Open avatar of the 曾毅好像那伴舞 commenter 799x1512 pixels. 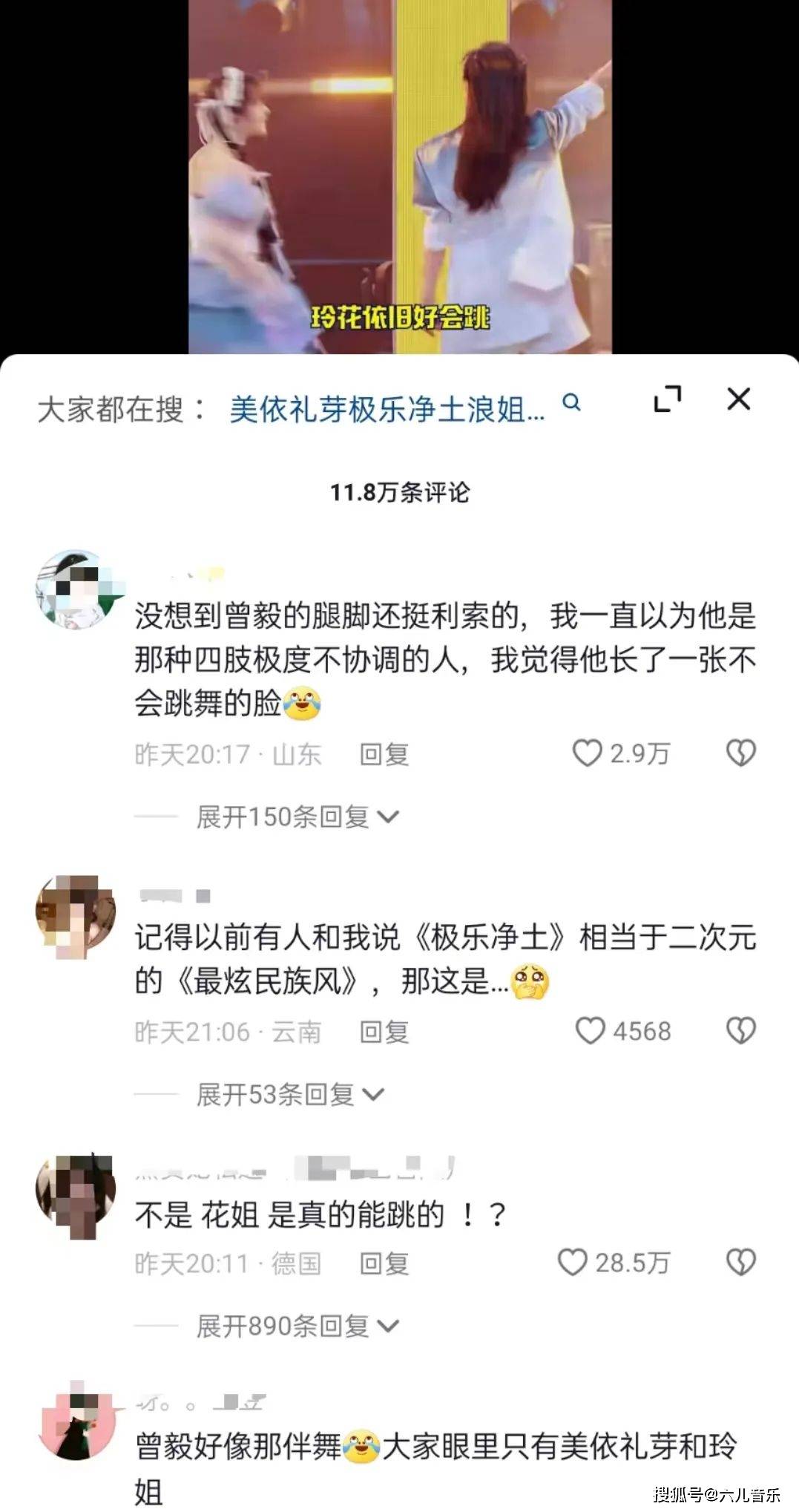click(76, 1424)
